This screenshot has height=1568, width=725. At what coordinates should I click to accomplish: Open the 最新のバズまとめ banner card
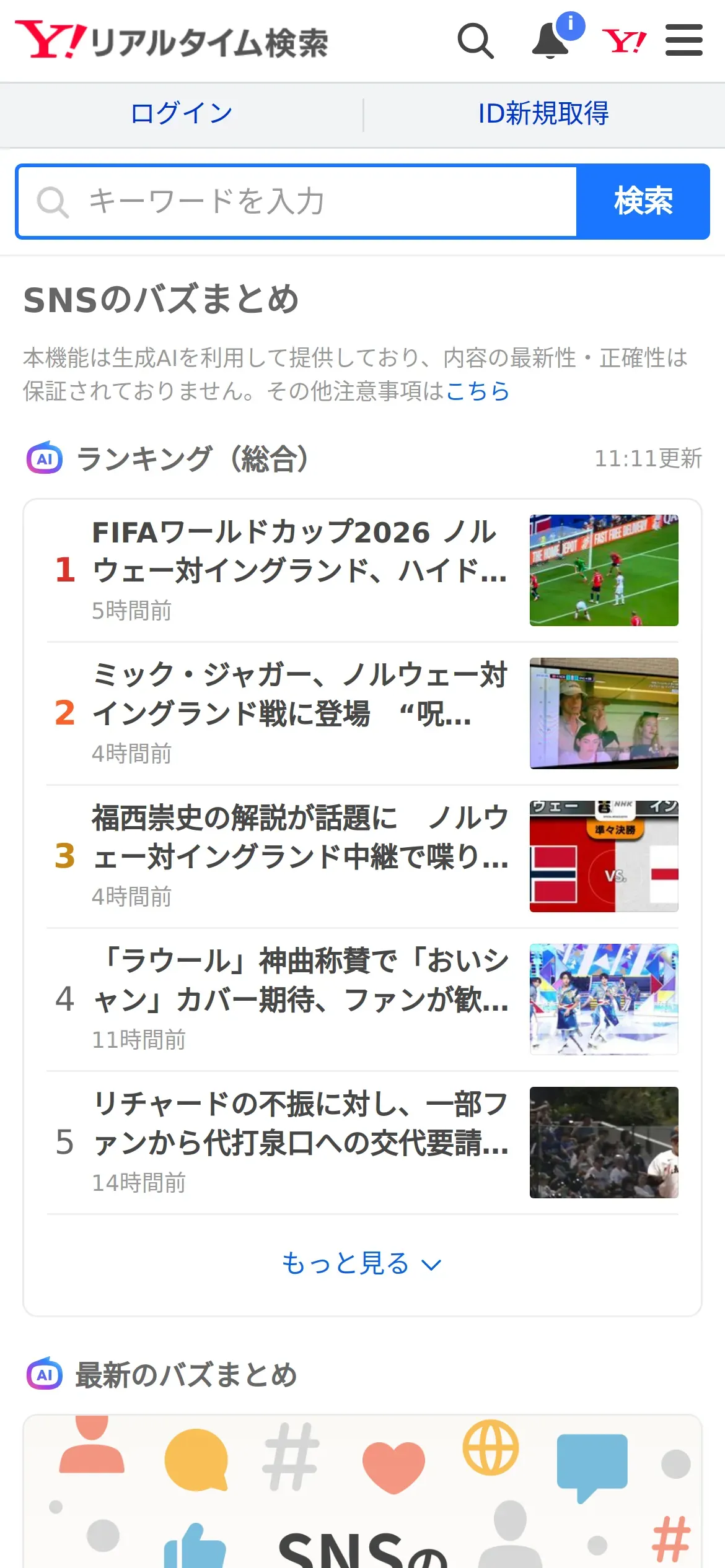click(x=362, y=1491)
